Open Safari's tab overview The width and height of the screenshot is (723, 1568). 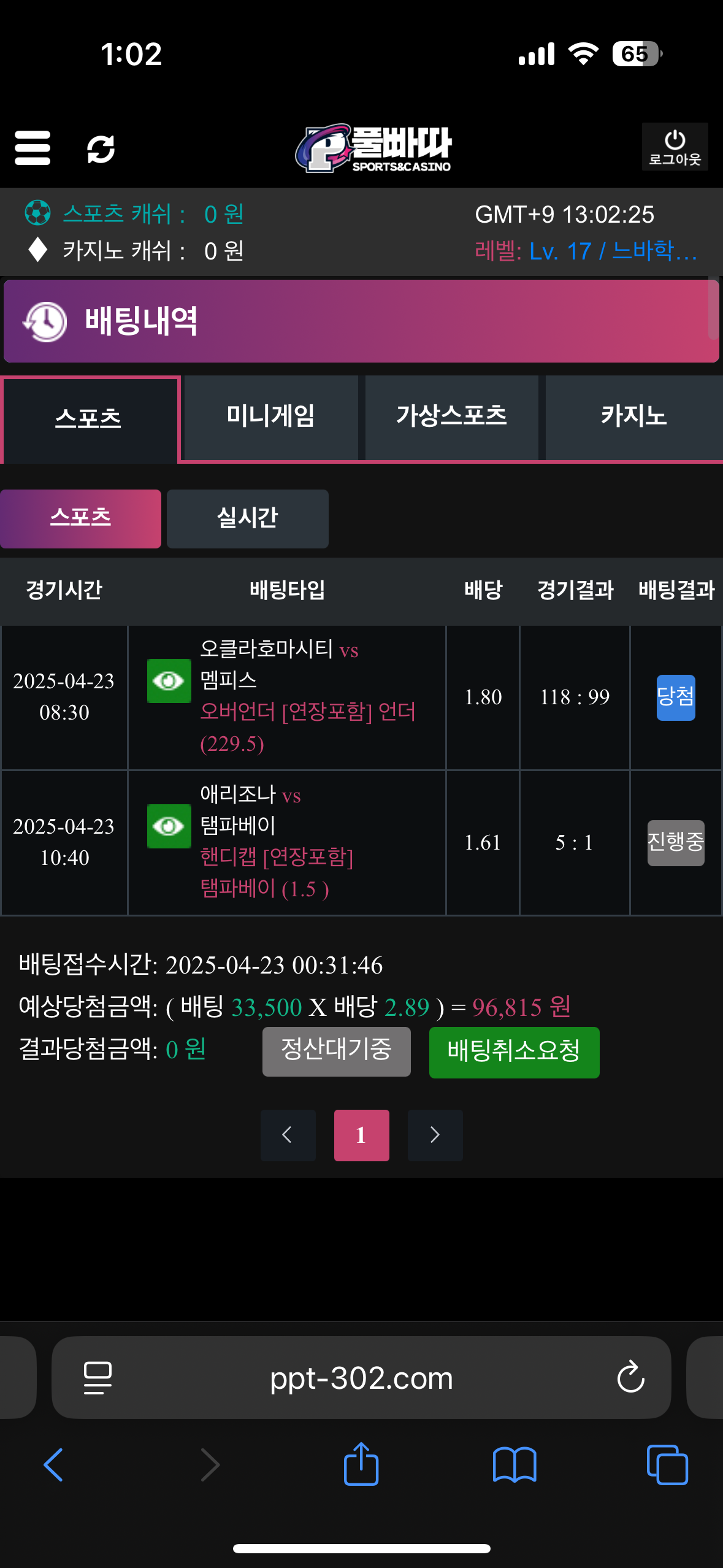click(x=667, y=1465)
